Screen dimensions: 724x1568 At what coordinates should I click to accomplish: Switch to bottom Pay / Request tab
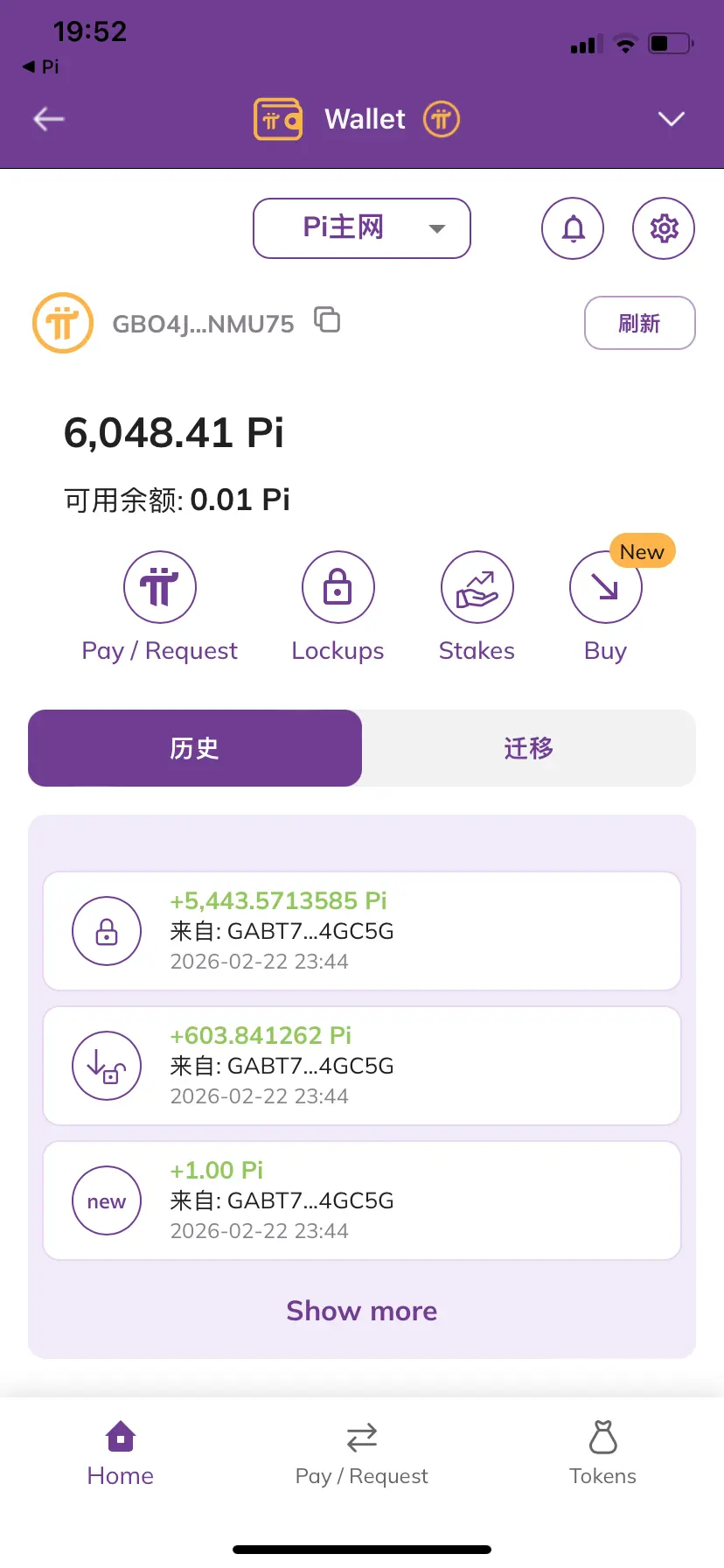(x=362, y=1454)
